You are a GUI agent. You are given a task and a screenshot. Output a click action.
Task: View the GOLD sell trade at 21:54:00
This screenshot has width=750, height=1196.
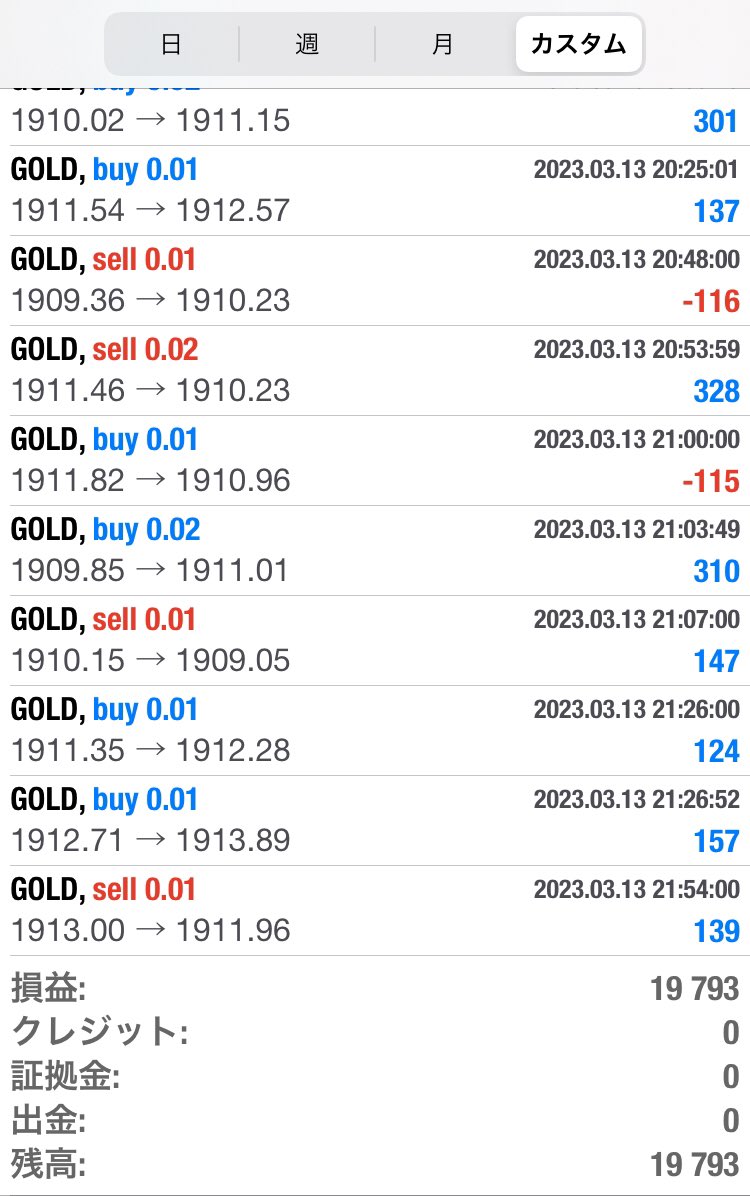click(375, 910)
